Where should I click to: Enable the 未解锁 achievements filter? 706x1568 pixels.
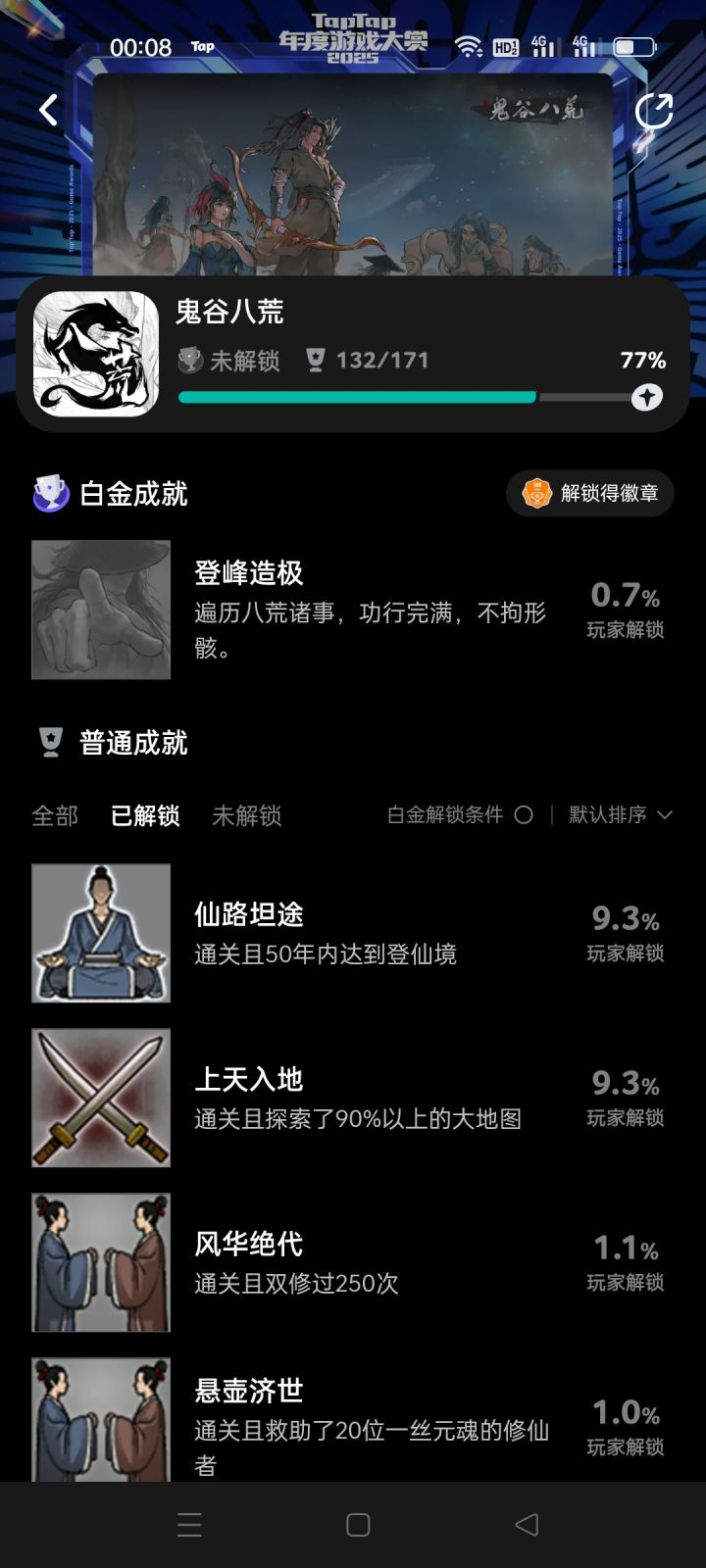[x=247, y=816]
